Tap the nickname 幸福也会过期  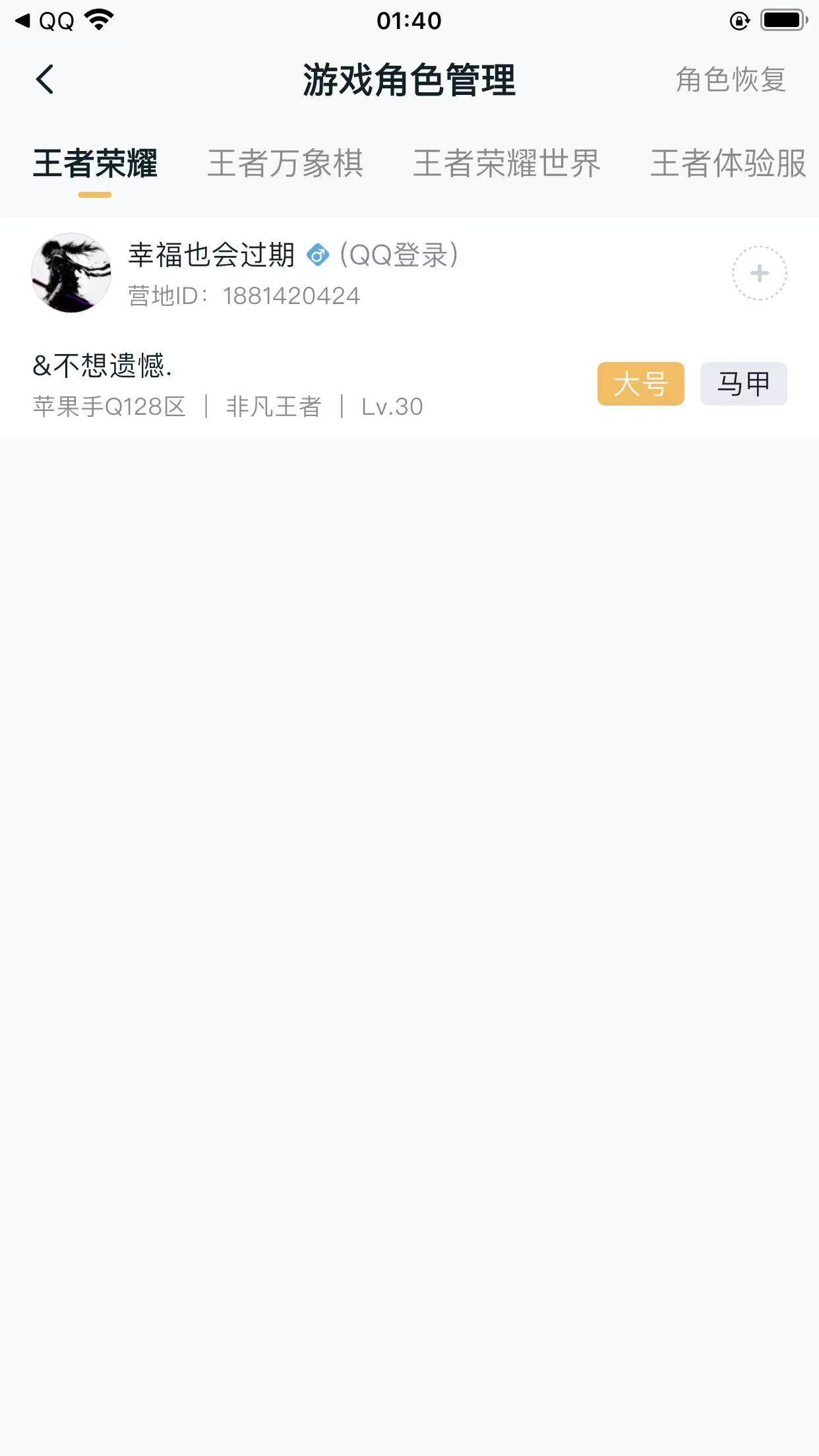[x=211, y=254]
